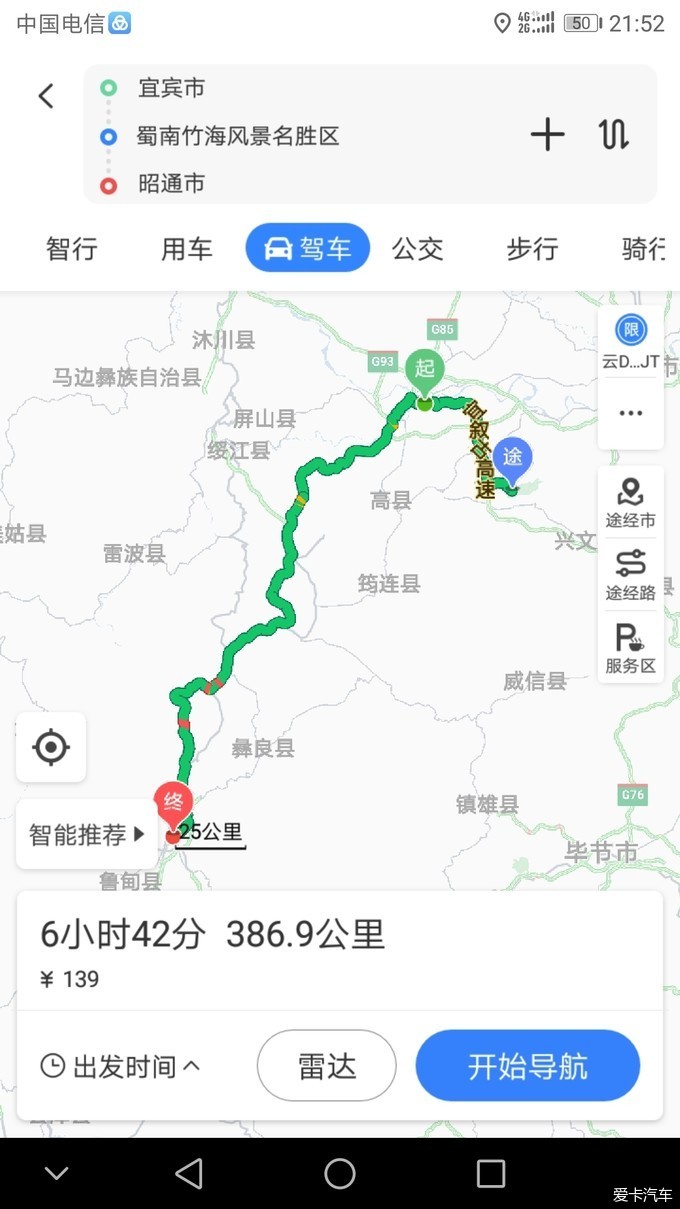680x1209 pixels.
Task: Show 服务区 service areas on route
Action: tap(630, 647)
